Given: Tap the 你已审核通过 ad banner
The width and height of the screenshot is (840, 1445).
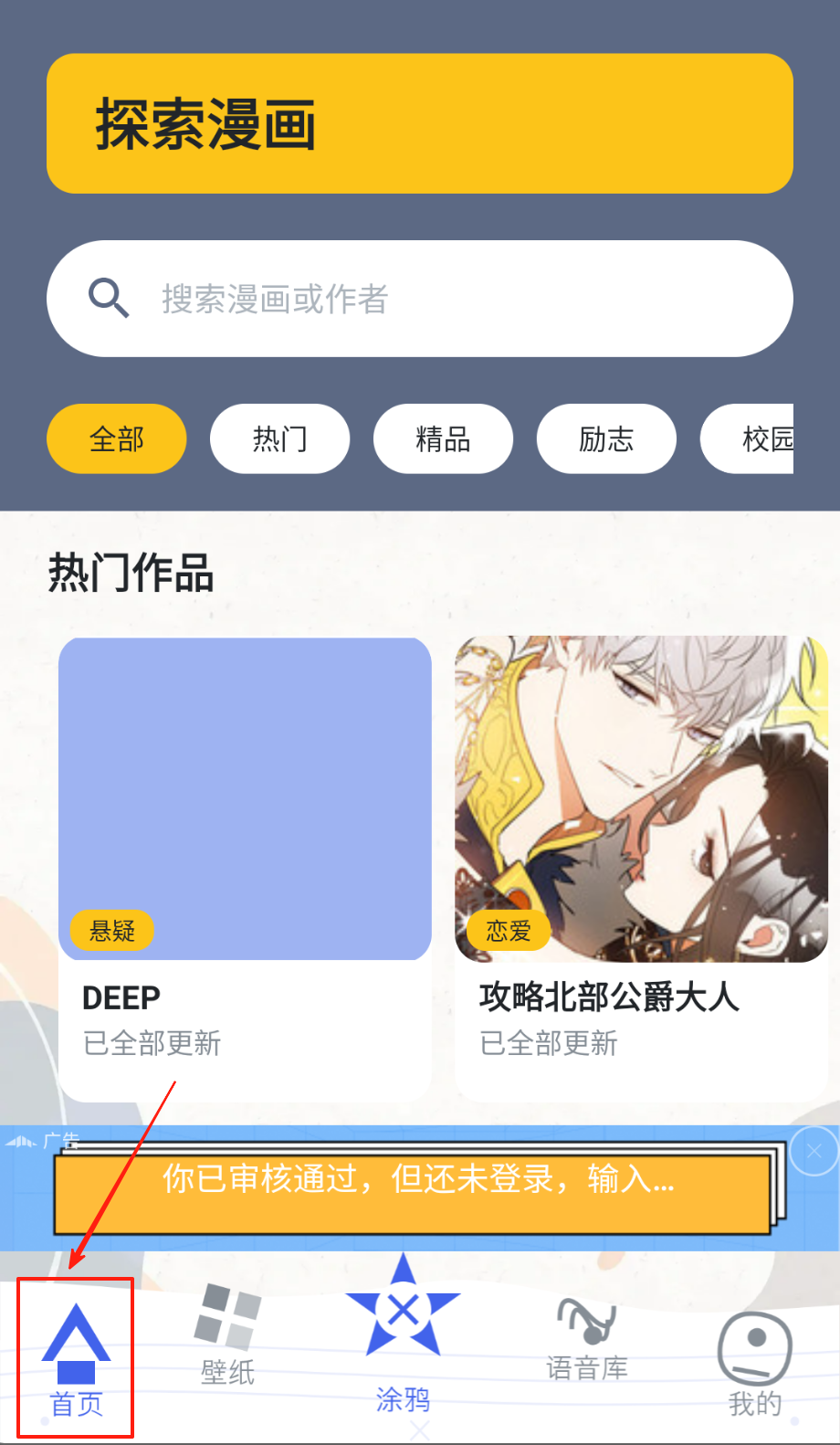Looking at the screenshot, I should pos(411,1189).
